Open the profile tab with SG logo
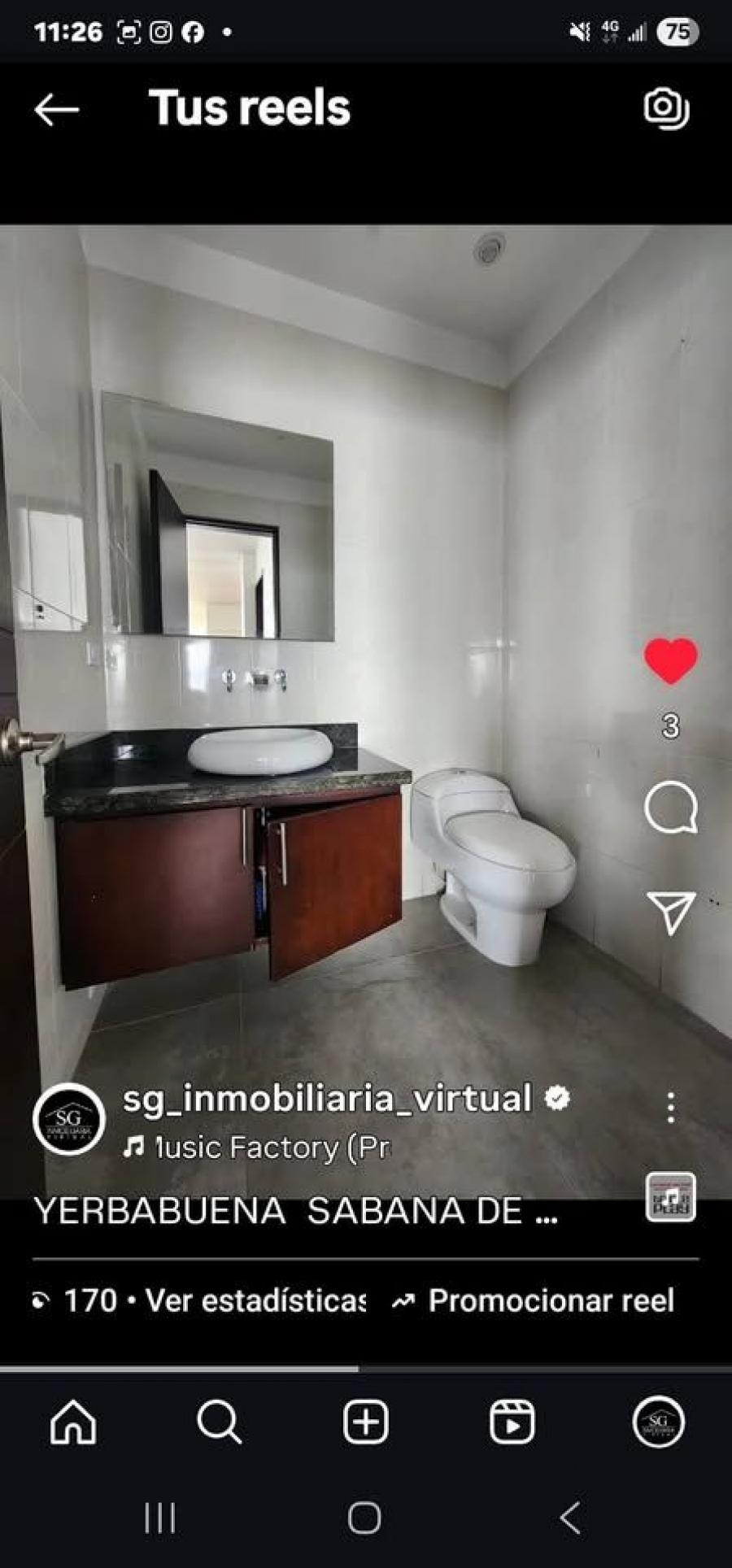Screen dimensions: 732x1568 [659, 1422]
